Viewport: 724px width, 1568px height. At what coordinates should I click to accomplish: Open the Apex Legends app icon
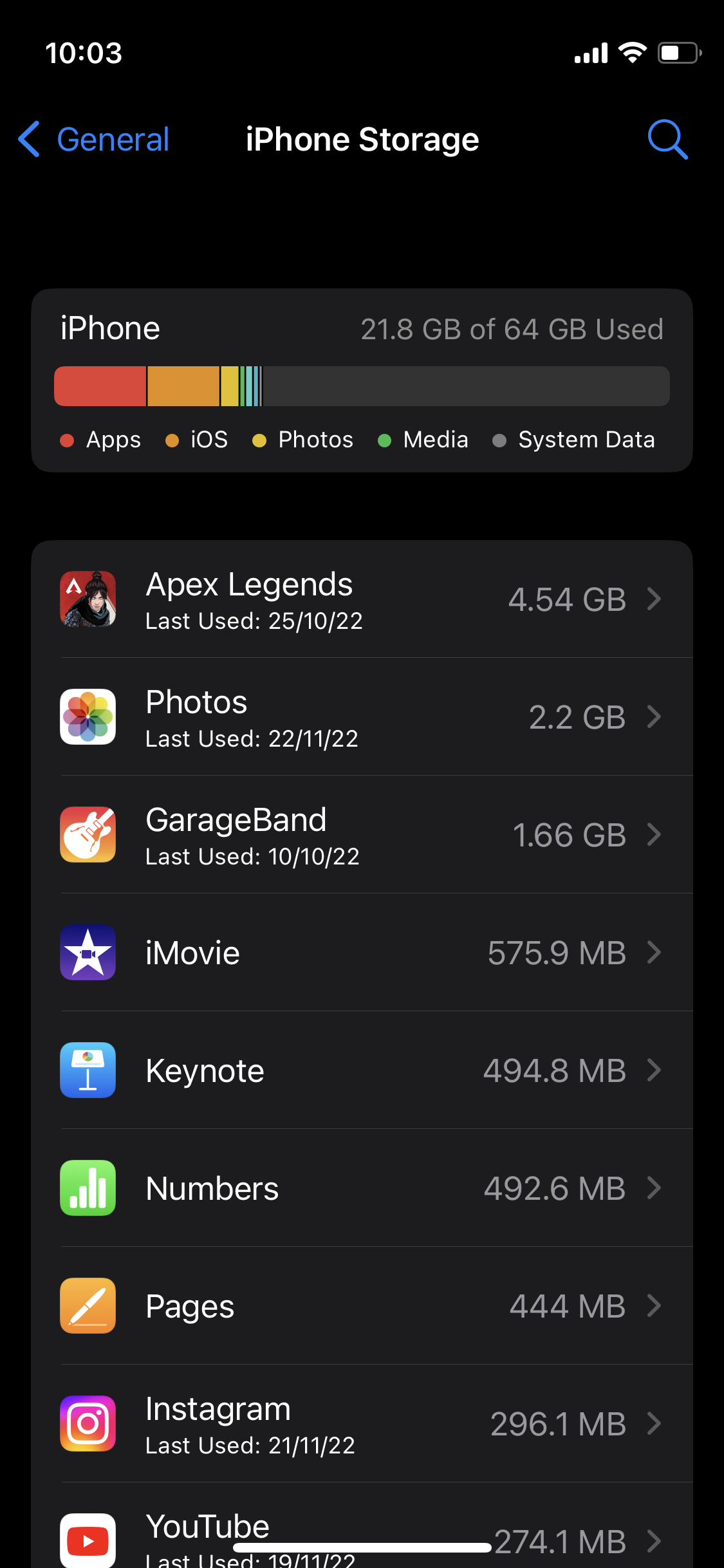pos(88,599)
